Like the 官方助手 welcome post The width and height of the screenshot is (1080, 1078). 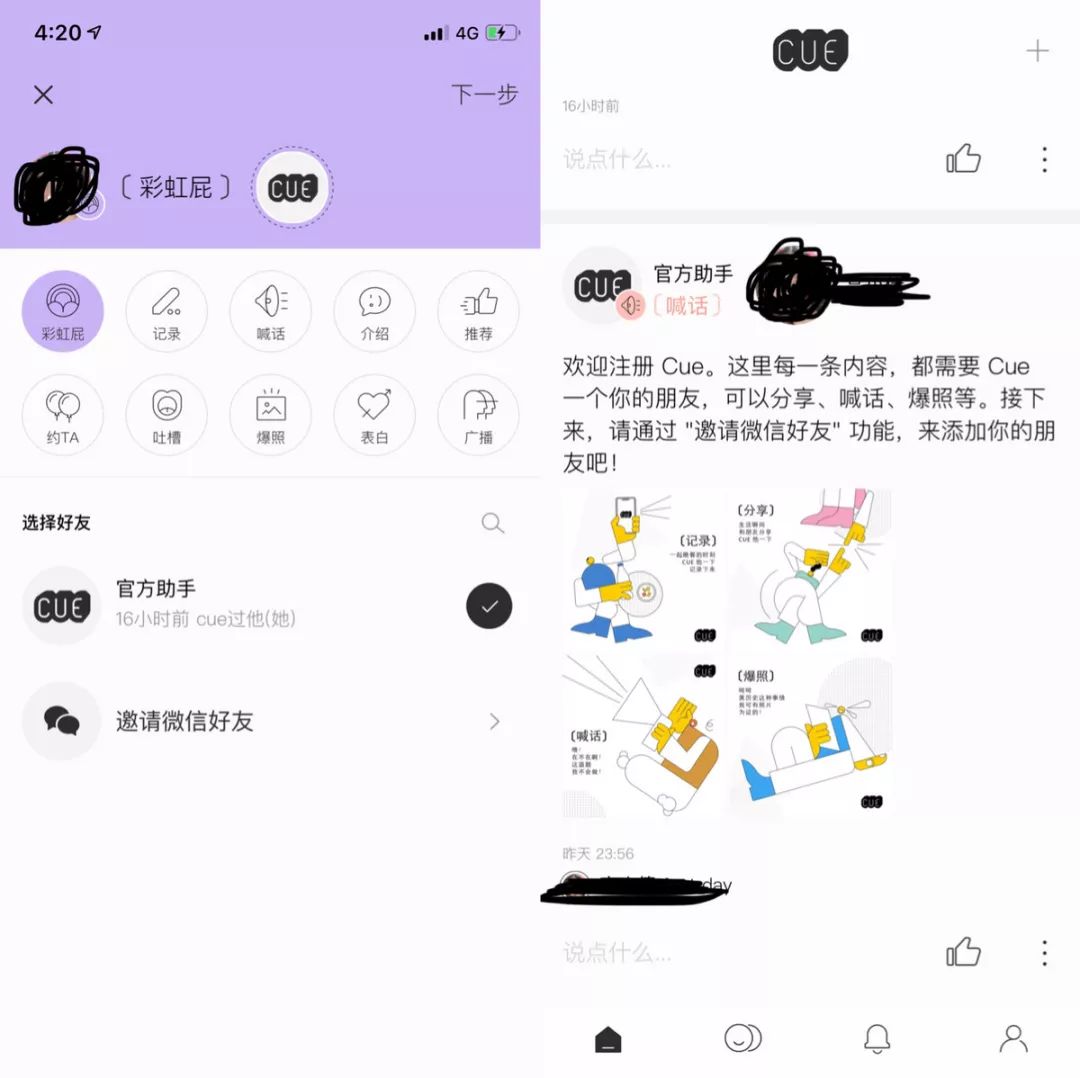pyautogui.click(x=963, y=952)
